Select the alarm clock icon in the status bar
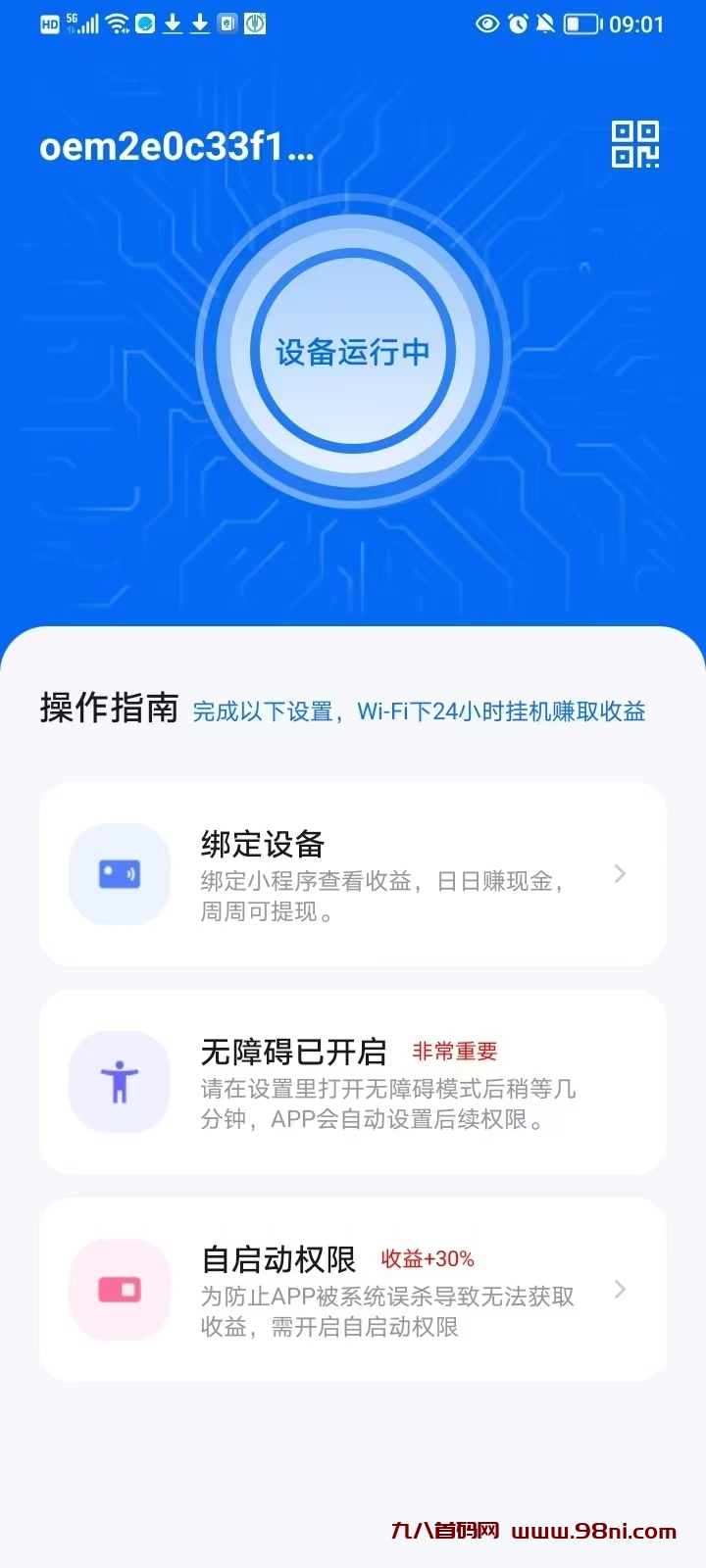Image resolution: width=706 pixels, height=1568 pixels. click(517, 23)
